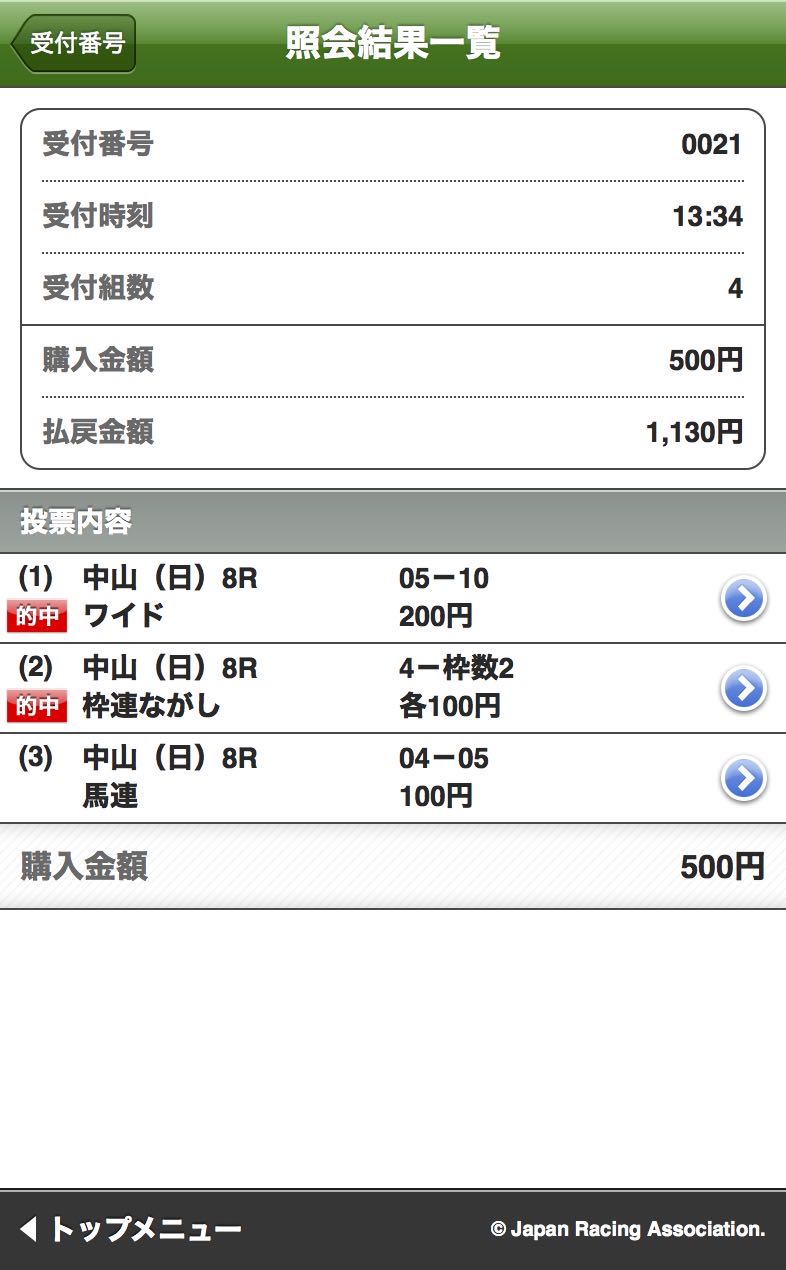This screenshot has width=786, height=1270.
Task: Return to トップメニュー
Action: coord(130,1229)
